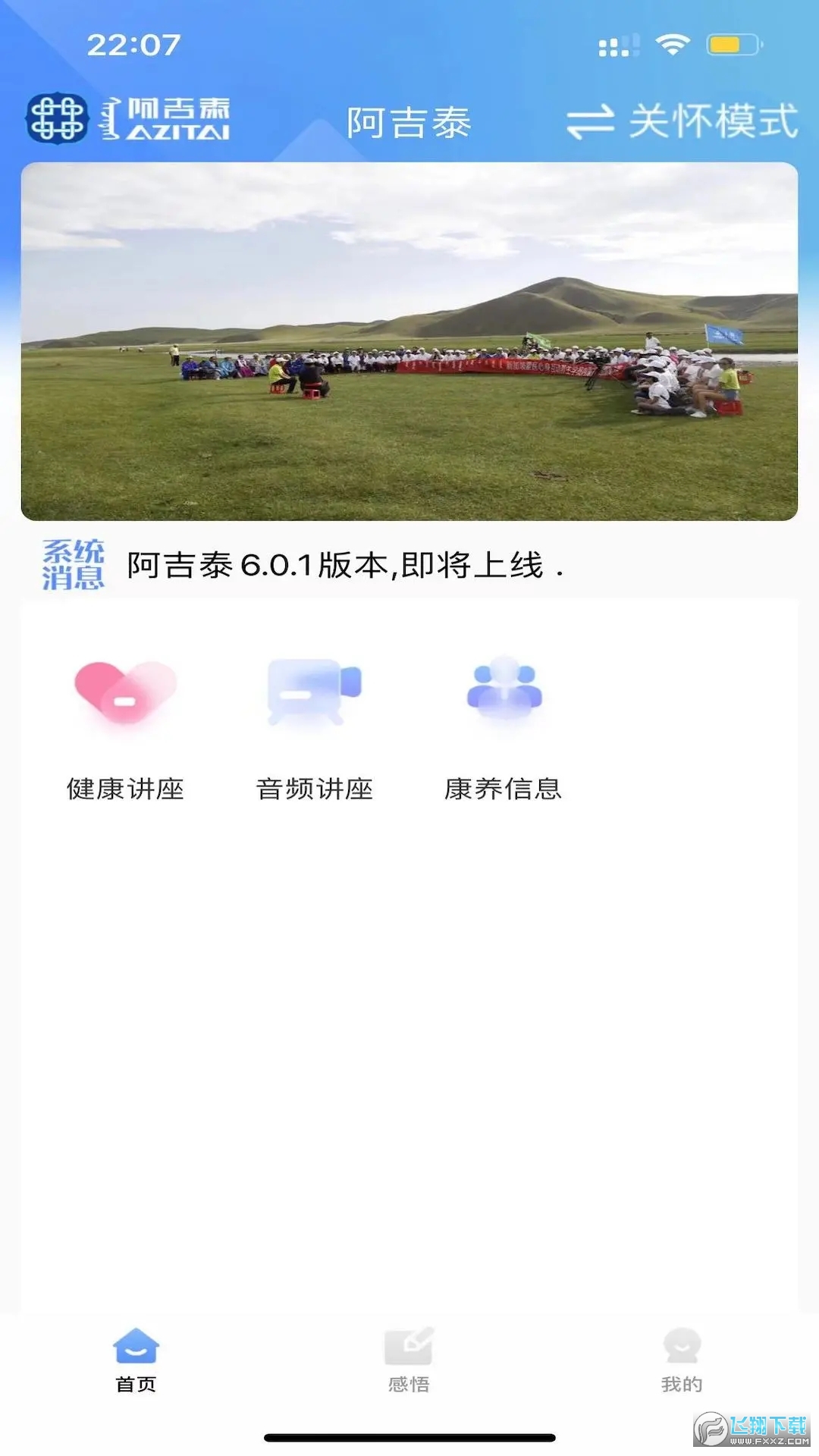Tap the 健康讲座 text label
The height and width of the screenshot is (1456, 819).
click(125, 789)
